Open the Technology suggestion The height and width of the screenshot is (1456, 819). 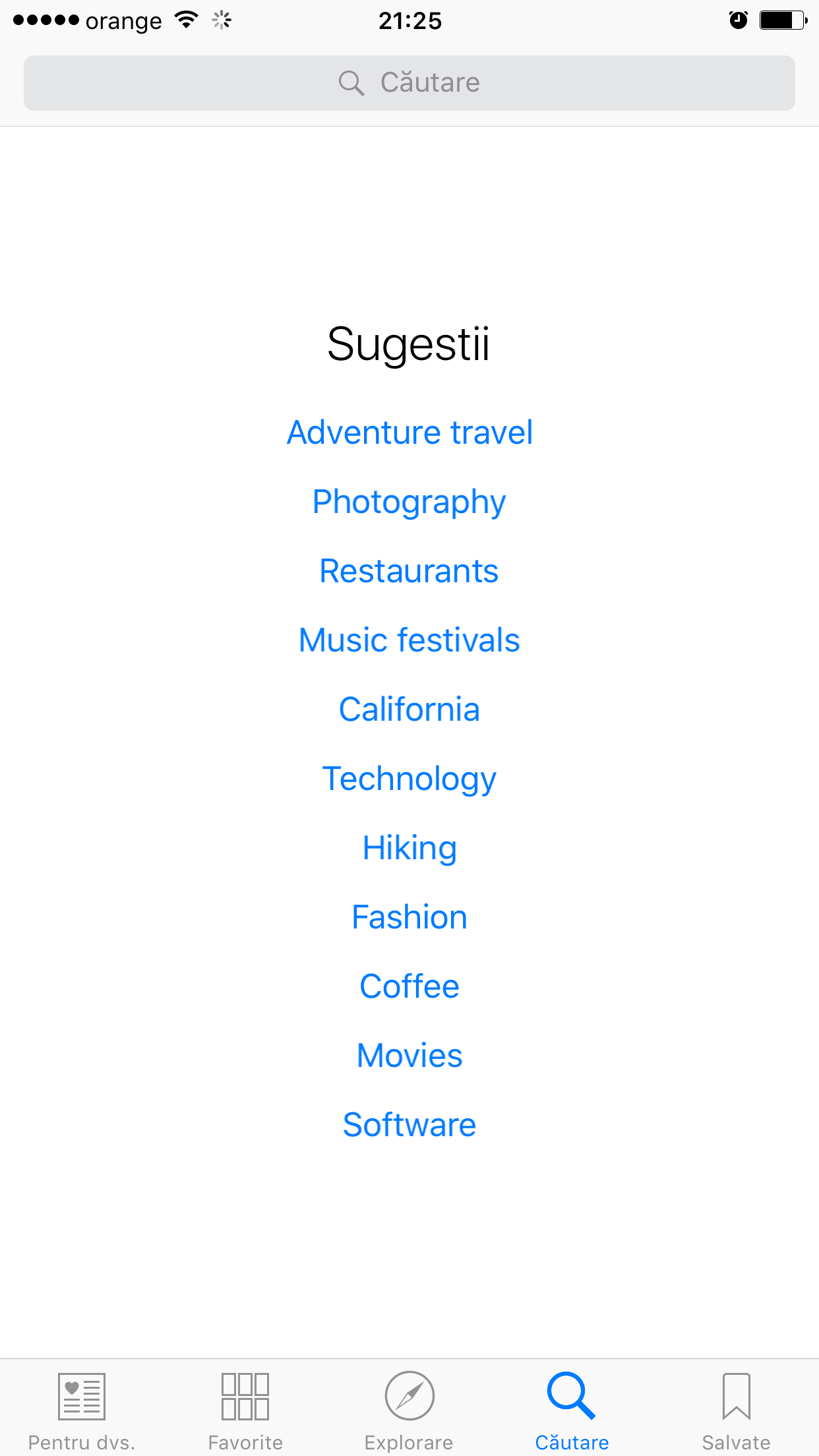[409, 779]
